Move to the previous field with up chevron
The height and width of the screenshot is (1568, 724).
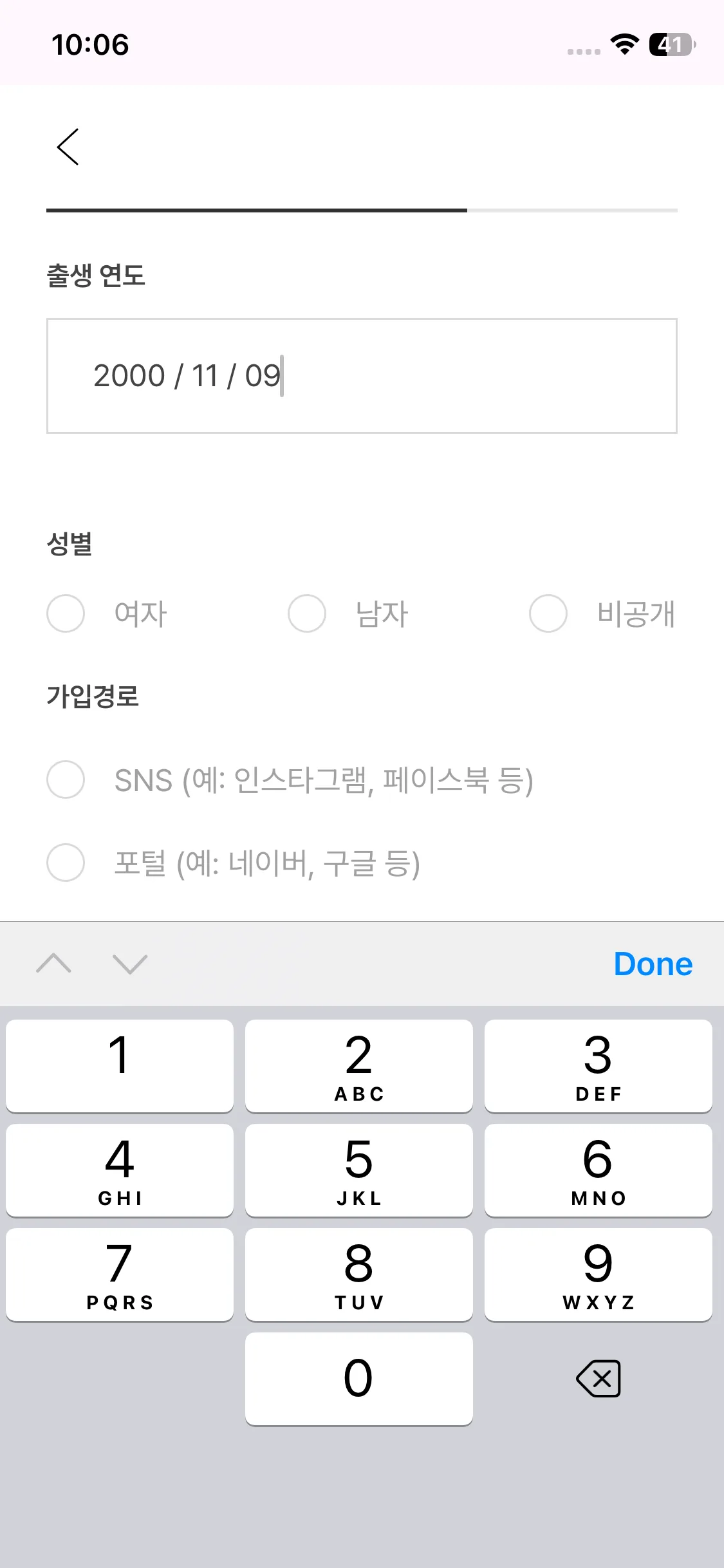click(x=54, y=964)
